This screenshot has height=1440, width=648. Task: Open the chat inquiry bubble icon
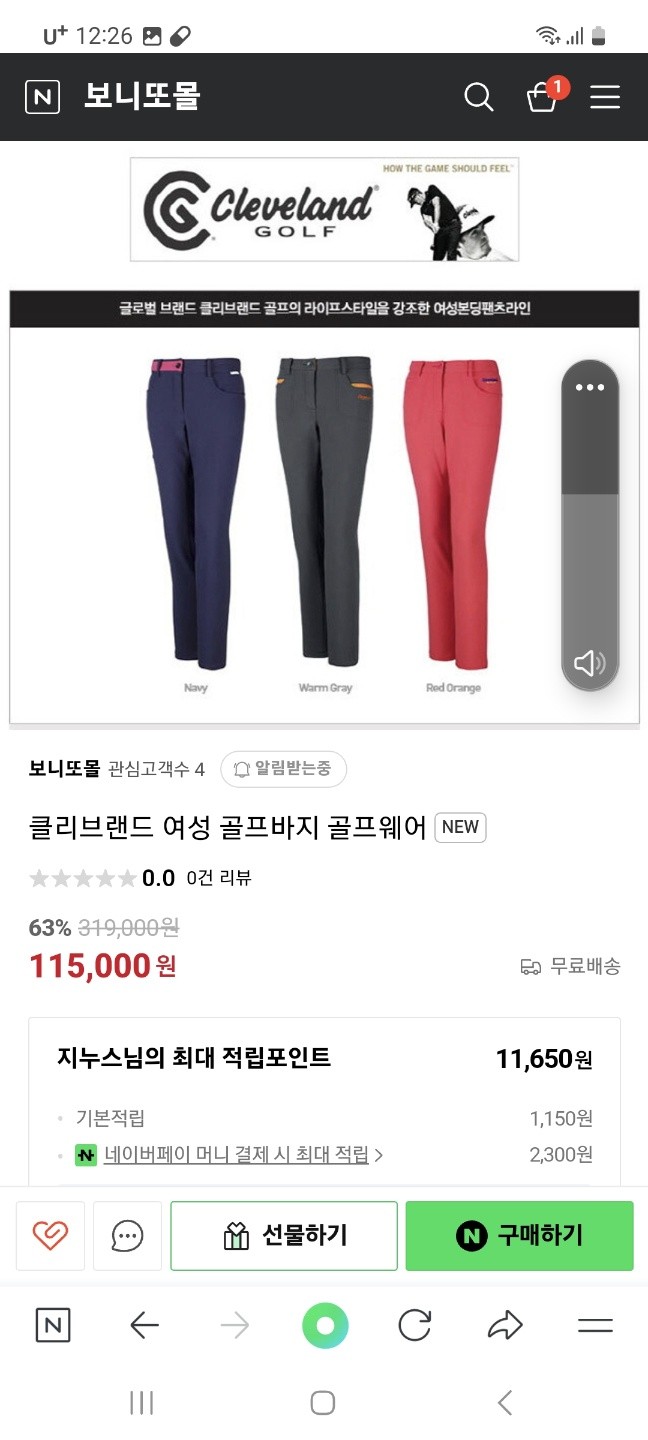click(x=127, y=1236)
